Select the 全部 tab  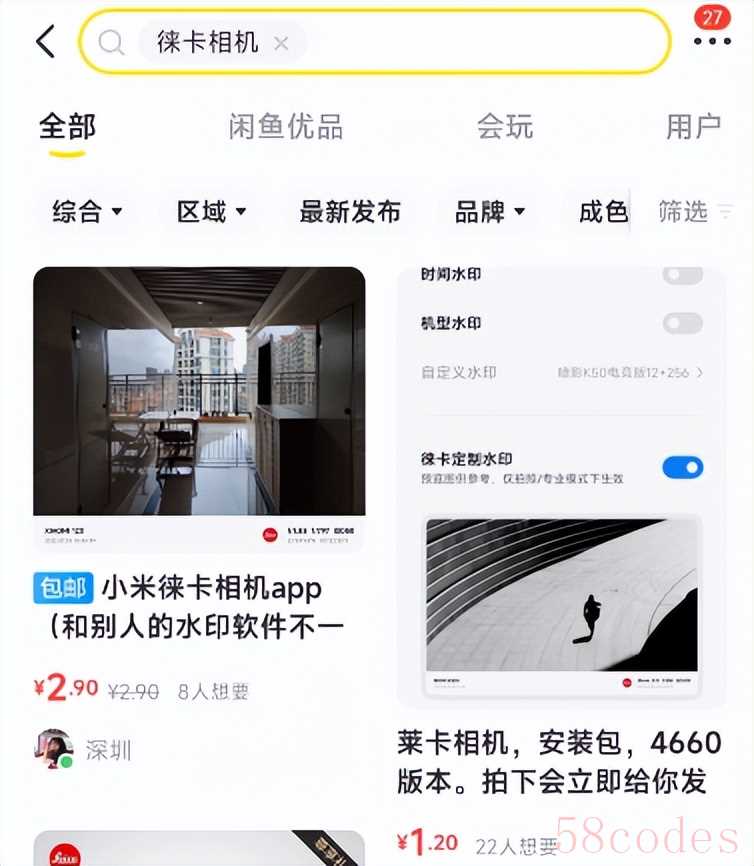click(67, 127)
